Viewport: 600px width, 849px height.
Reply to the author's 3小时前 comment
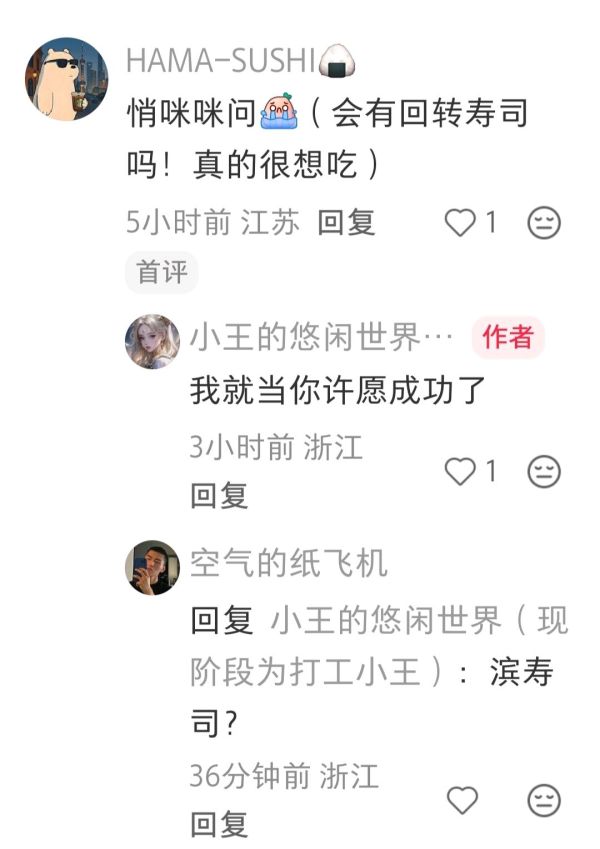[219, 495]
